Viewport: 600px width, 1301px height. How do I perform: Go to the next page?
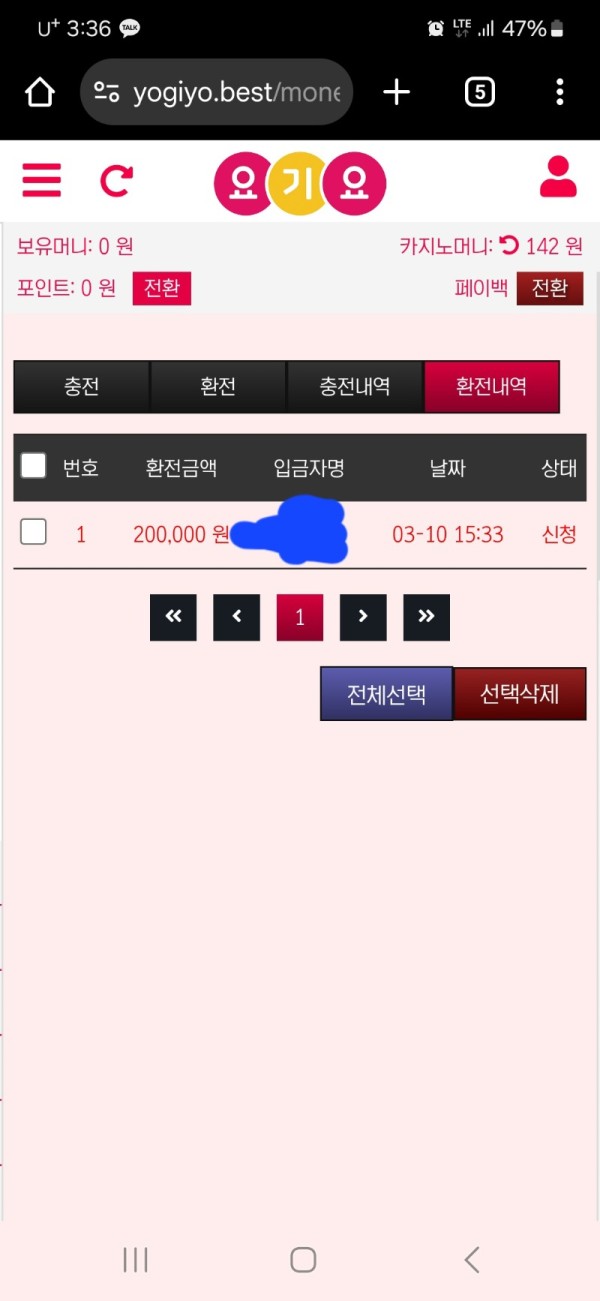pos(363,617)
